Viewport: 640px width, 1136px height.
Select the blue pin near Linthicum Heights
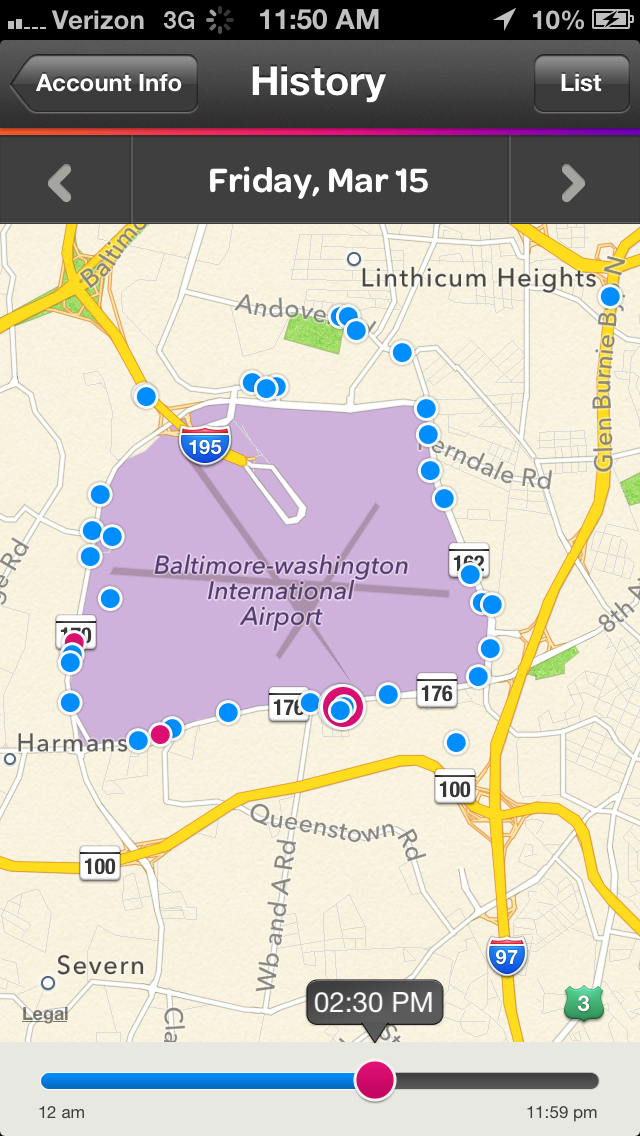pos(610,297)
